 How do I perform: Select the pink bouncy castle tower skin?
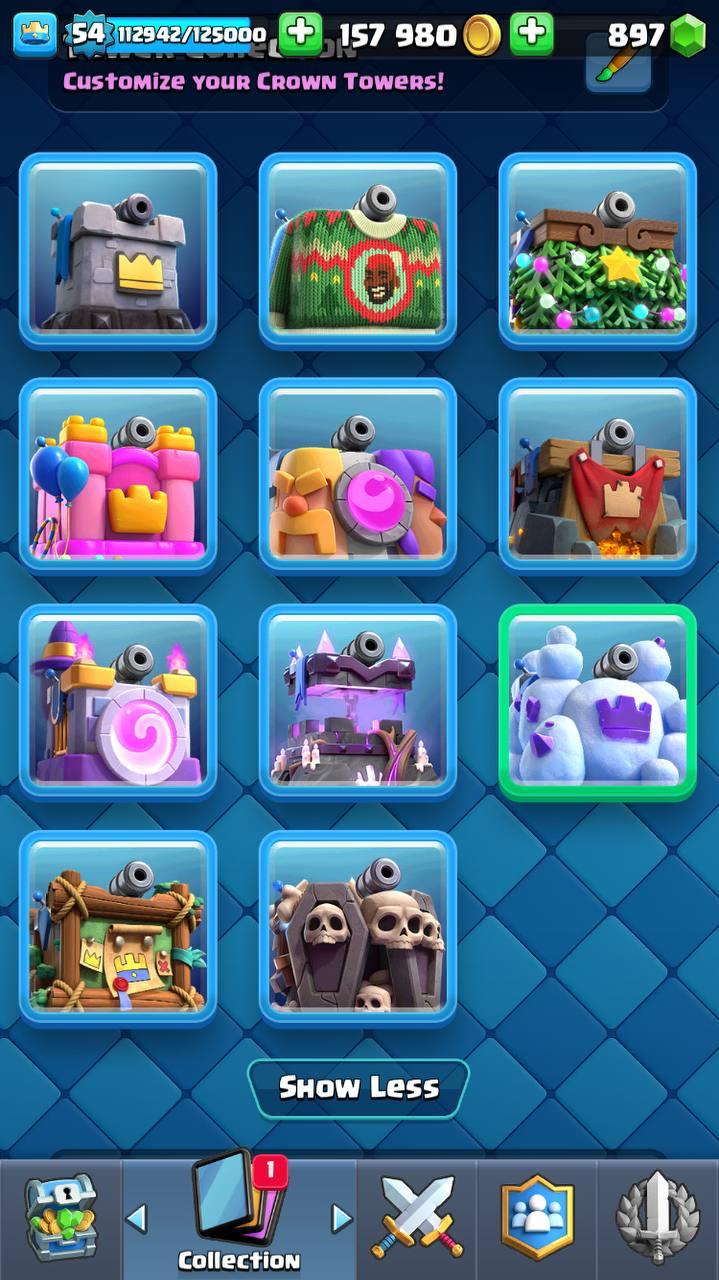click(x=118, y=476)
